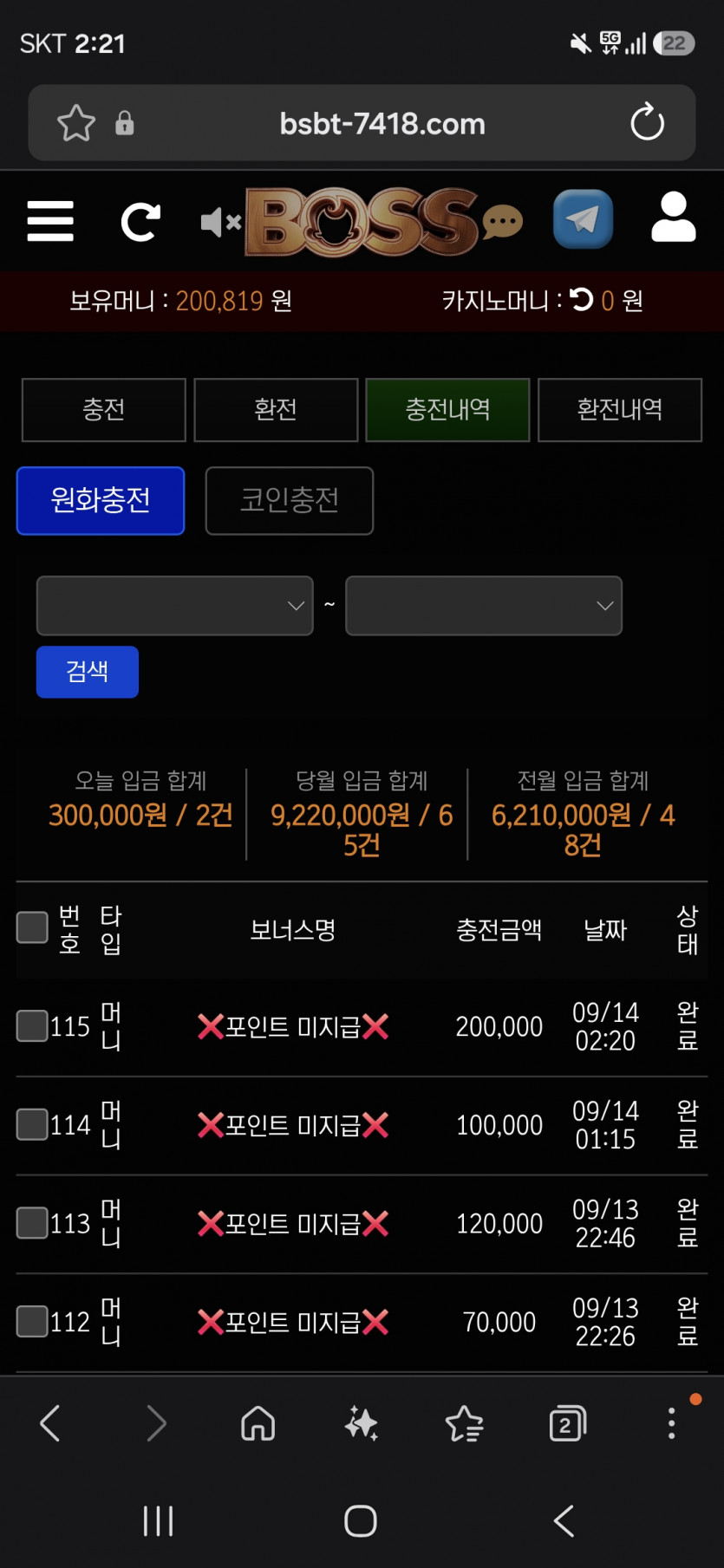This screenshot has height=1568, width=724.
Task: Expand the start date dropdown
Action: click(x=174, y=606)
